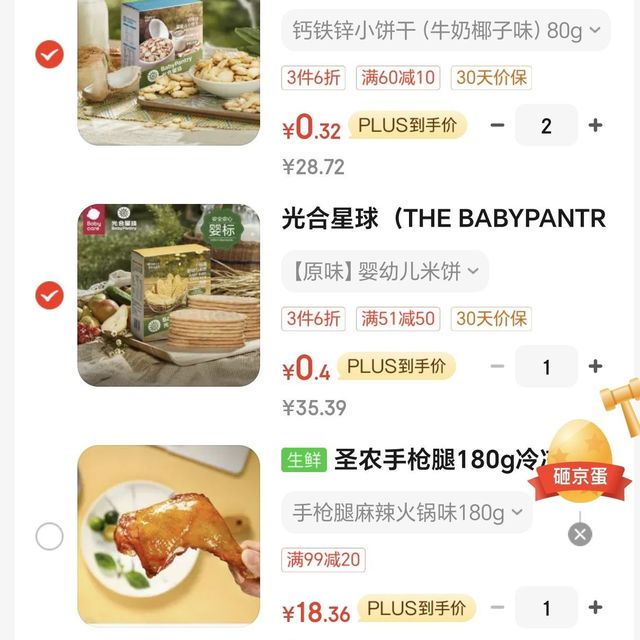640x640 pixels.
Task: Open variant dropdown 钙铁锌小饼干 (牛奶椰子味) 80g
Action: (445, 31)
